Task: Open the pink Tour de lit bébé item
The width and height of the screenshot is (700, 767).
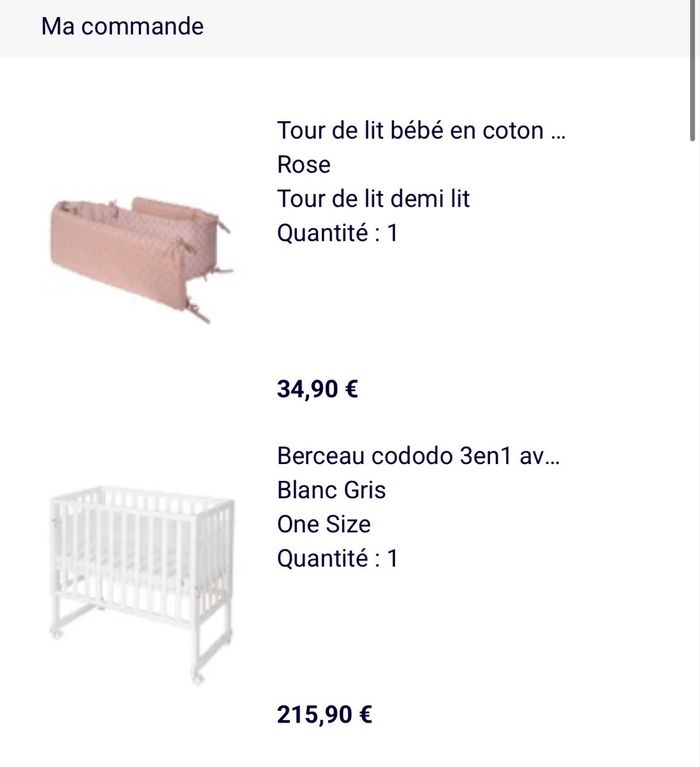Action: [420, 131]
